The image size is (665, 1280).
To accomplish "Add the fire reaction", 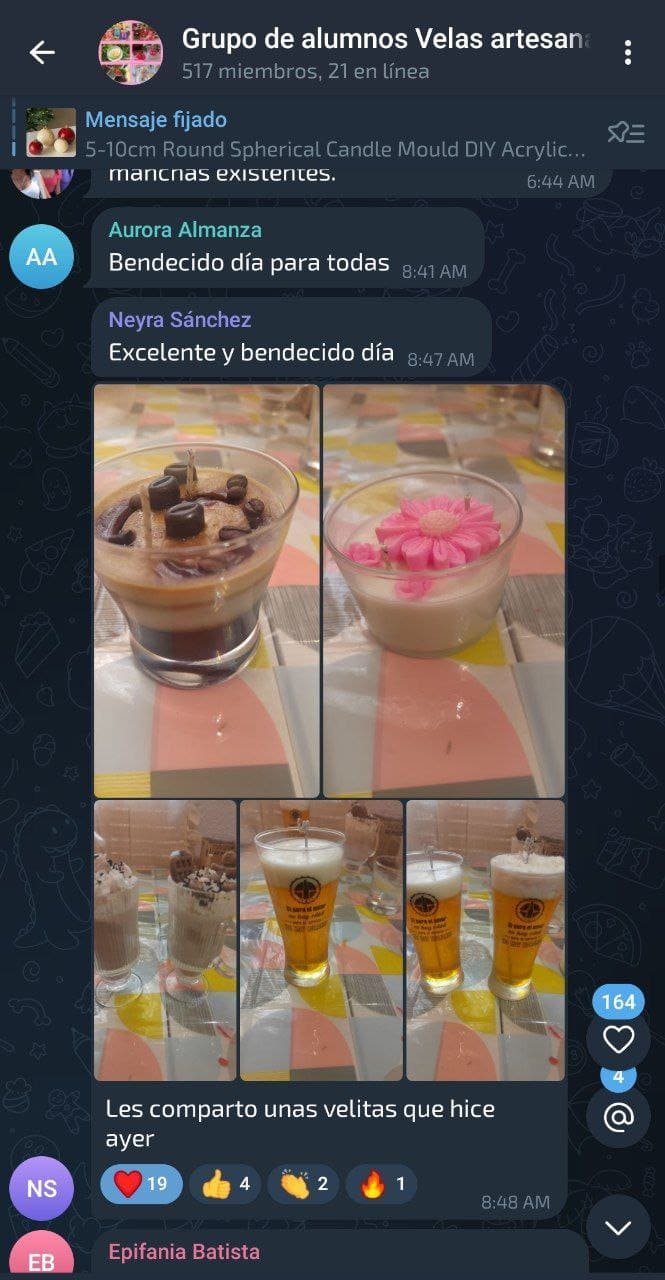I will click(381, 1185).
